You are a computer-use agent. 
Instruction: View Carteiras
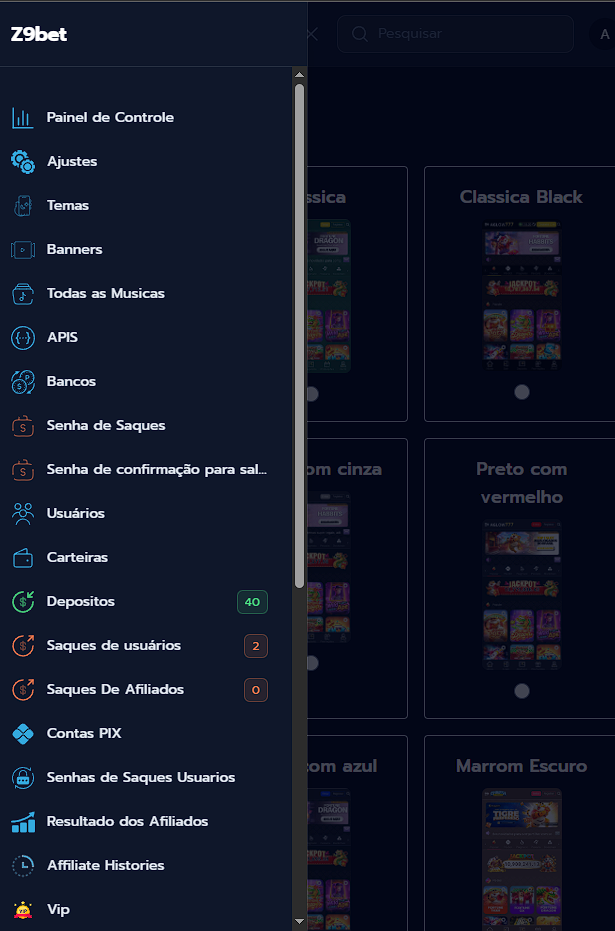point(77,557)
